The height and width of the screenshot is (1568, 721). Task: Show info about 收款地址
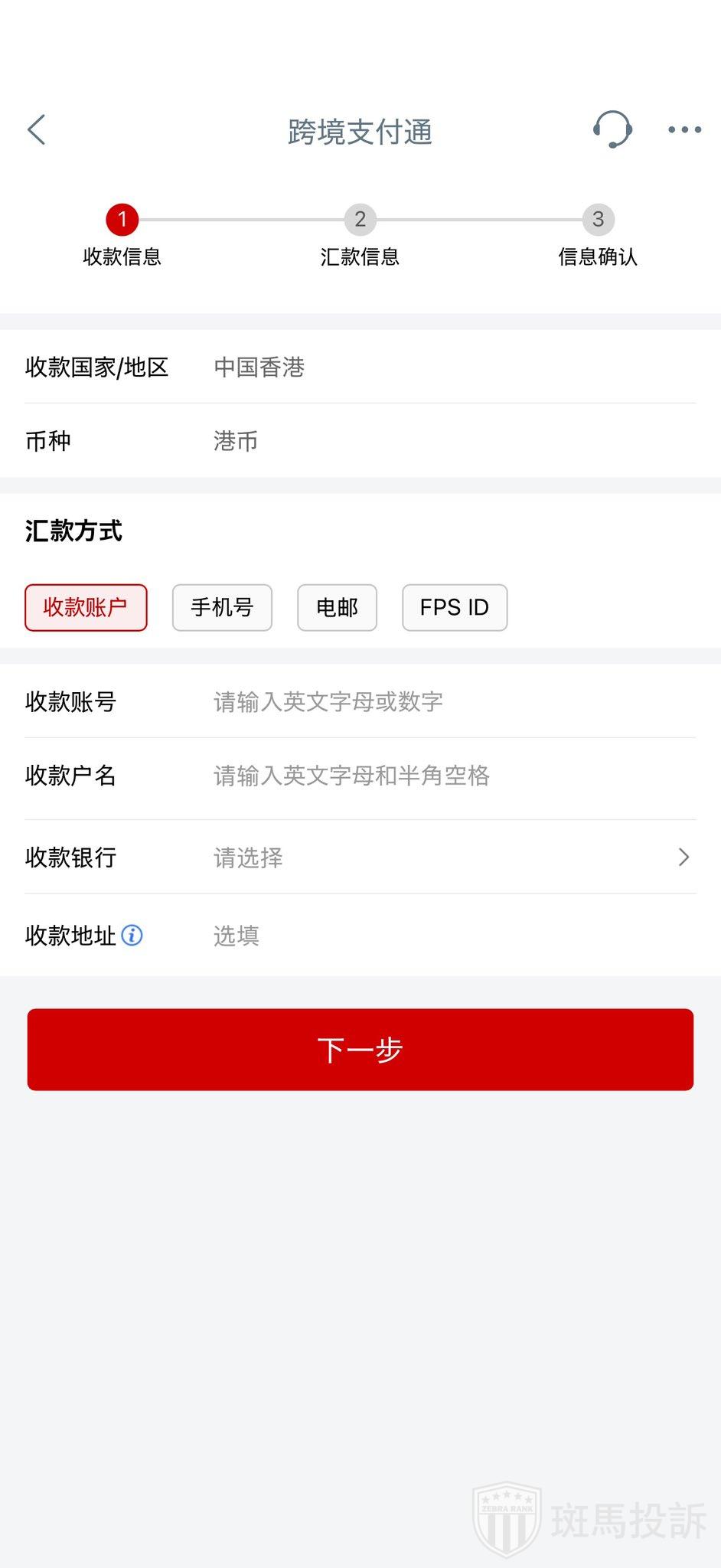pos(132,936)
